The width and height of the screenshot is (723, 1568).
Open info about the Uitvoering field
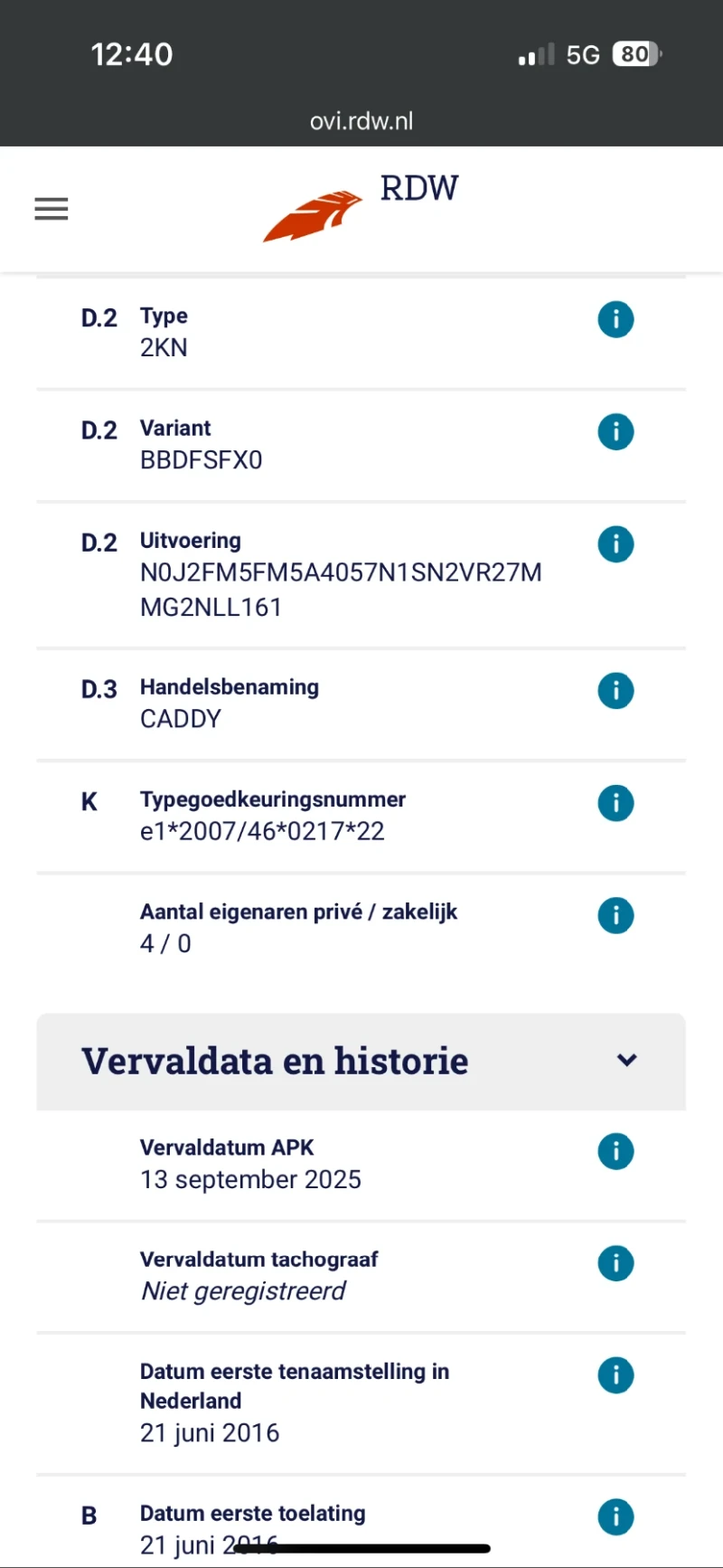point(615,543)
